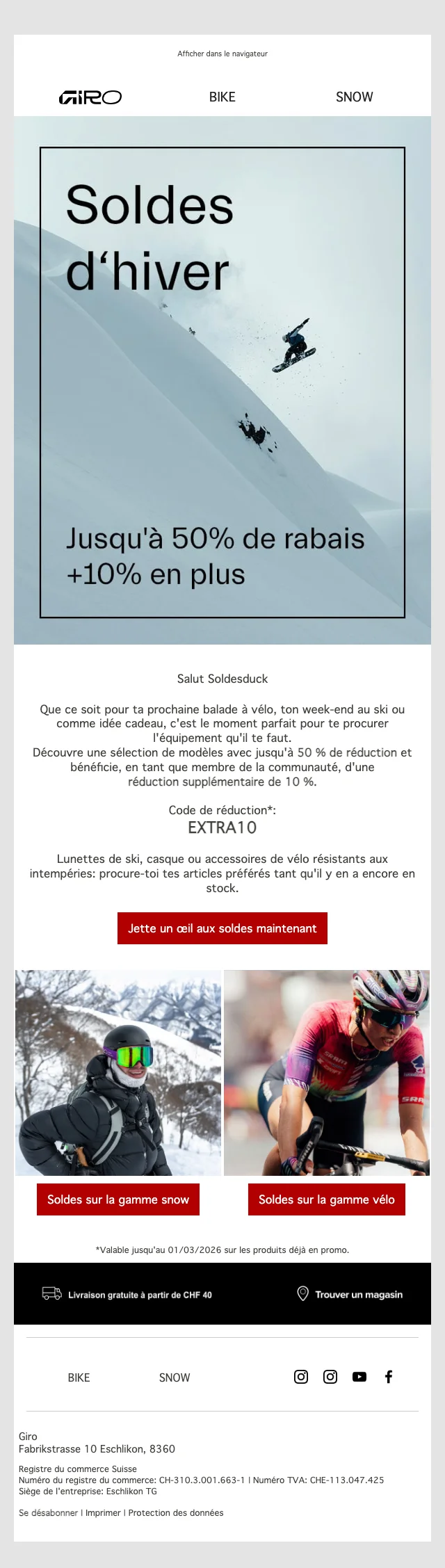Shop "Soldes sur la gamme snow"
The height and width of the screenshot is (1568, 445).
click(x=118, y=1199)
